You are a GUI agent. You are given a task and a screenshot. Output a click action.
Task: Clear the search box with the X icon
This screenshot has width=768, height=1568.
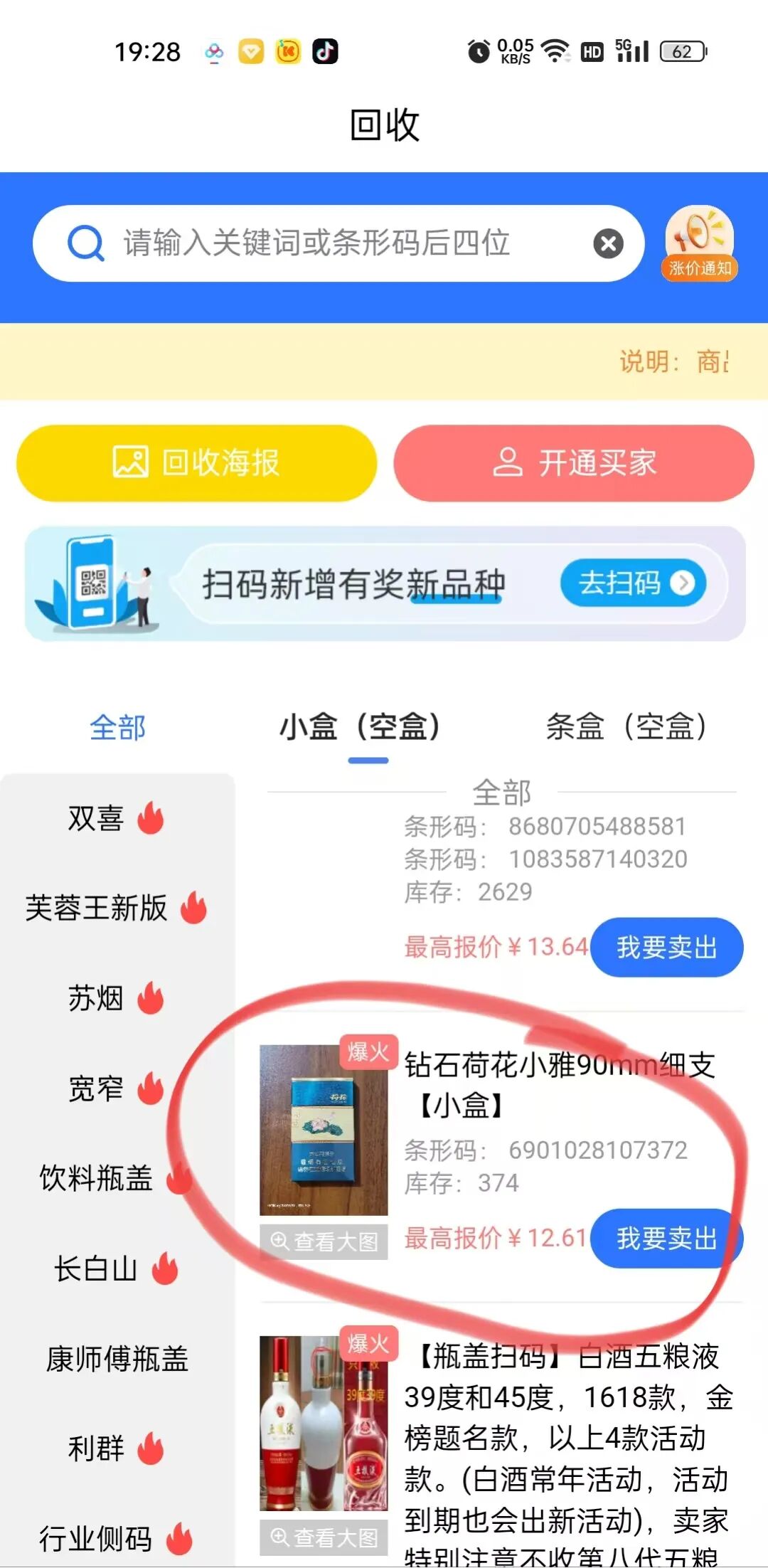coord(608,243)
